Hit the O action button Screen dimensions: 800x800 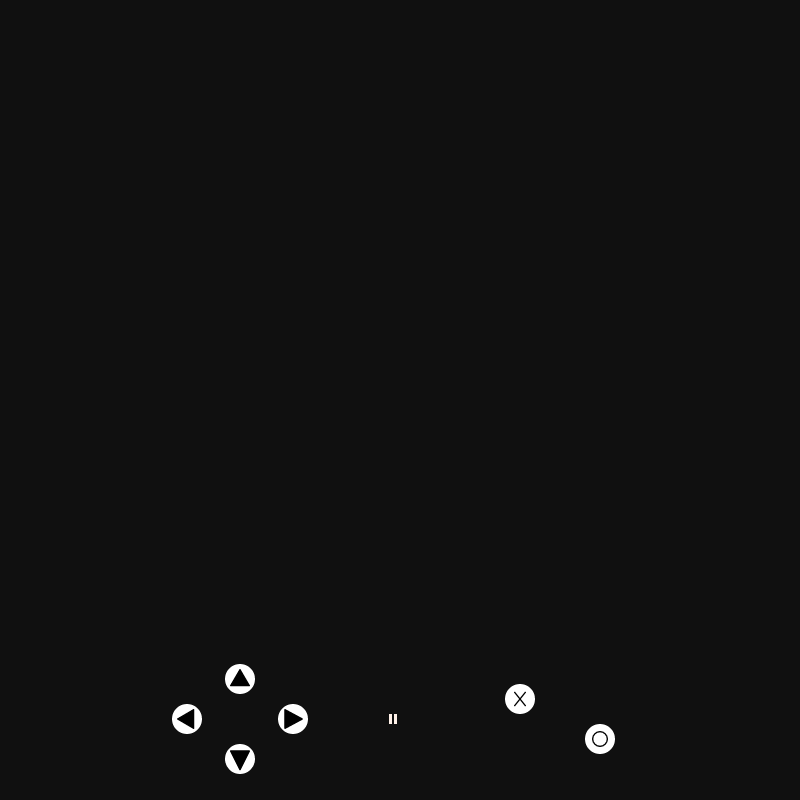click(600, 739)
